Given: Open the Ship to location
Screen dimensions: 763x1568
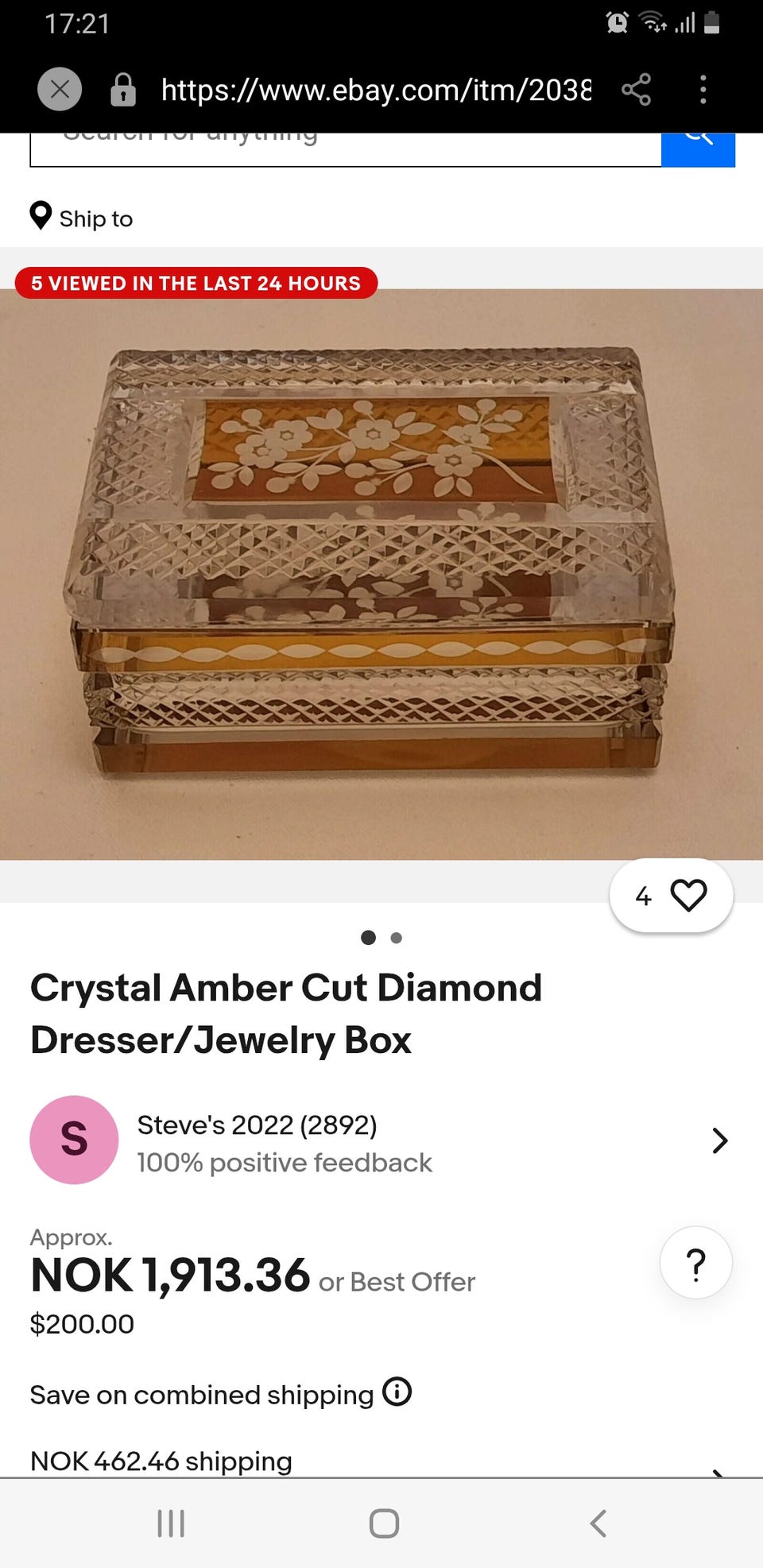Looking at the screenshot, I should 82,218.
